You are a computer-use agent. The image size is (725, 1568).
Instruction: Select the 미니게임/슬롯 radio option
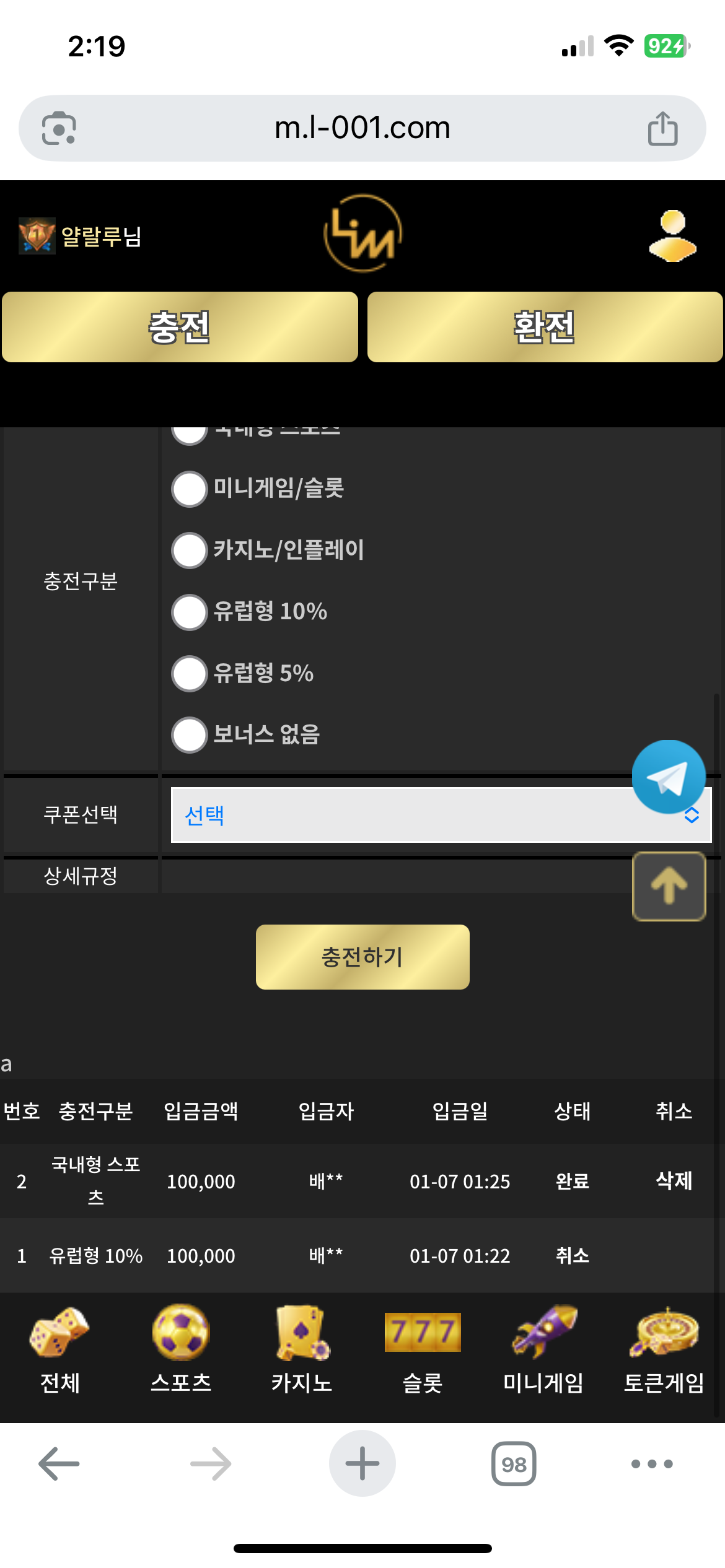pos(189,489)
